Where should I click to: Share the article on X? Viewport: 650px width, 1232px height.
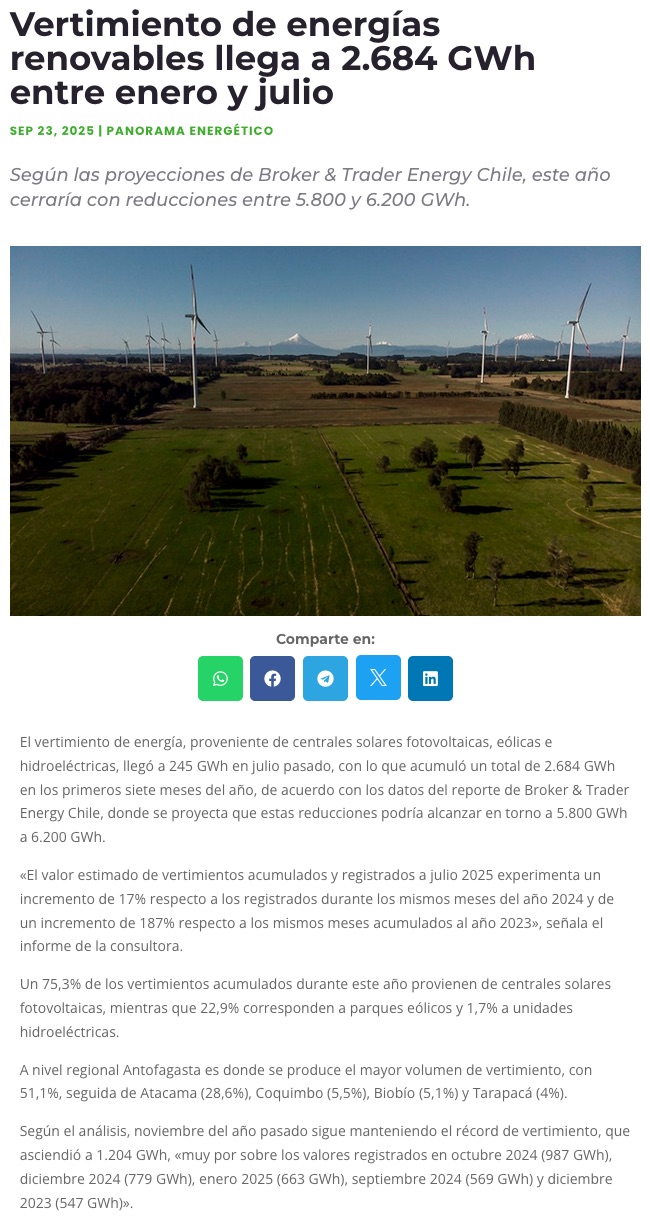pos(378,678)
